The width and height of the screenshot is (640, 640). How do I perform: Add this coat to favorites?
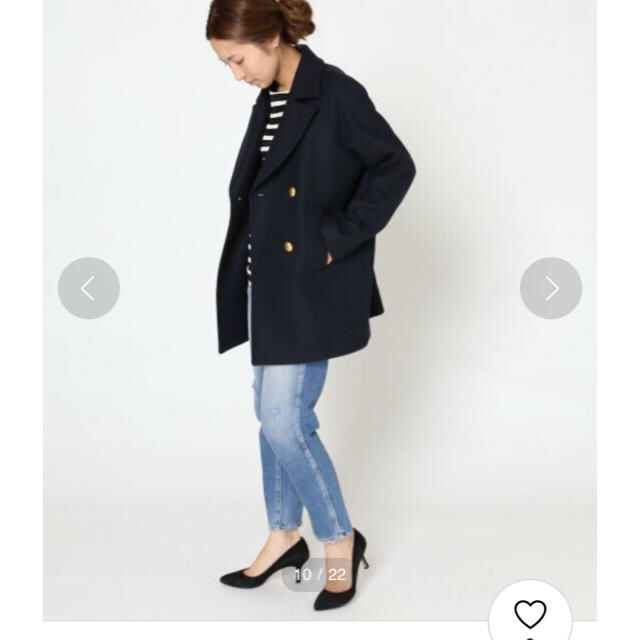pos(530,613)
